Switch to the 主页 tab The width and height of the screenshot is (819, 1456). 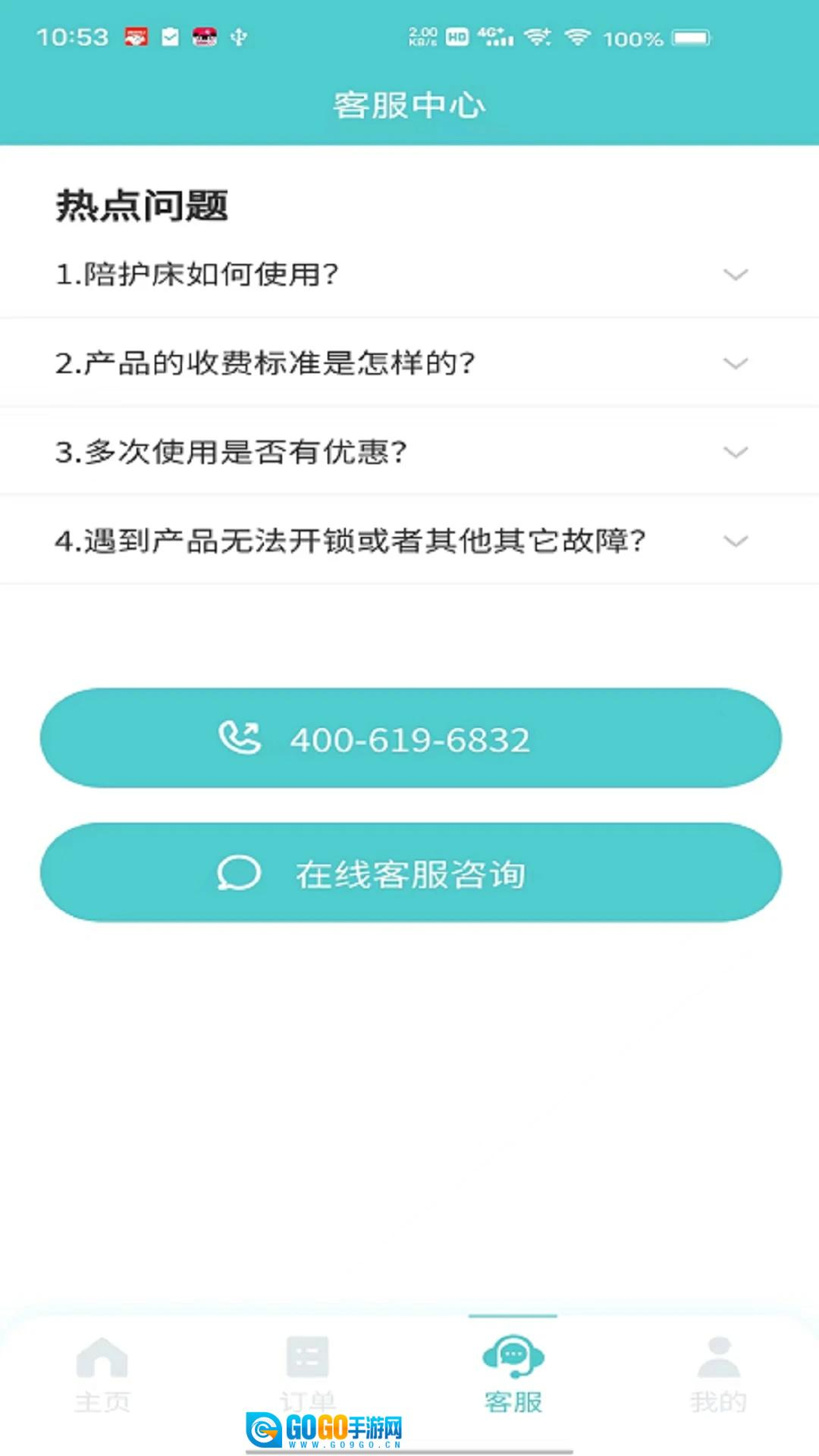(102, 1374)
